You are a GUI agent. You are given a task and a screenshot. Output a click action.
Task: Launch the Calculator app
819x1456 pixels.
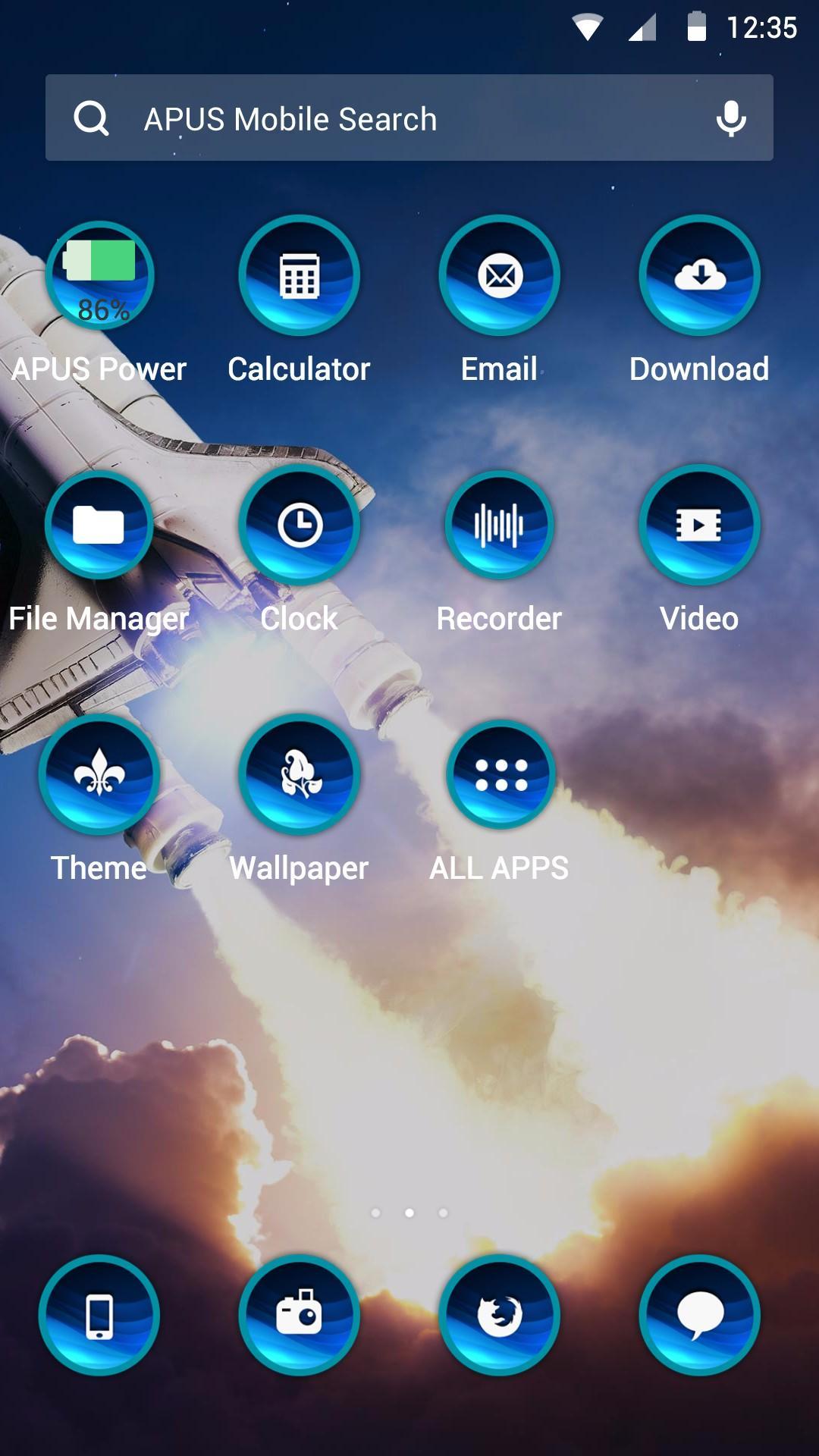pyautogui.click(x=300, y=276)
